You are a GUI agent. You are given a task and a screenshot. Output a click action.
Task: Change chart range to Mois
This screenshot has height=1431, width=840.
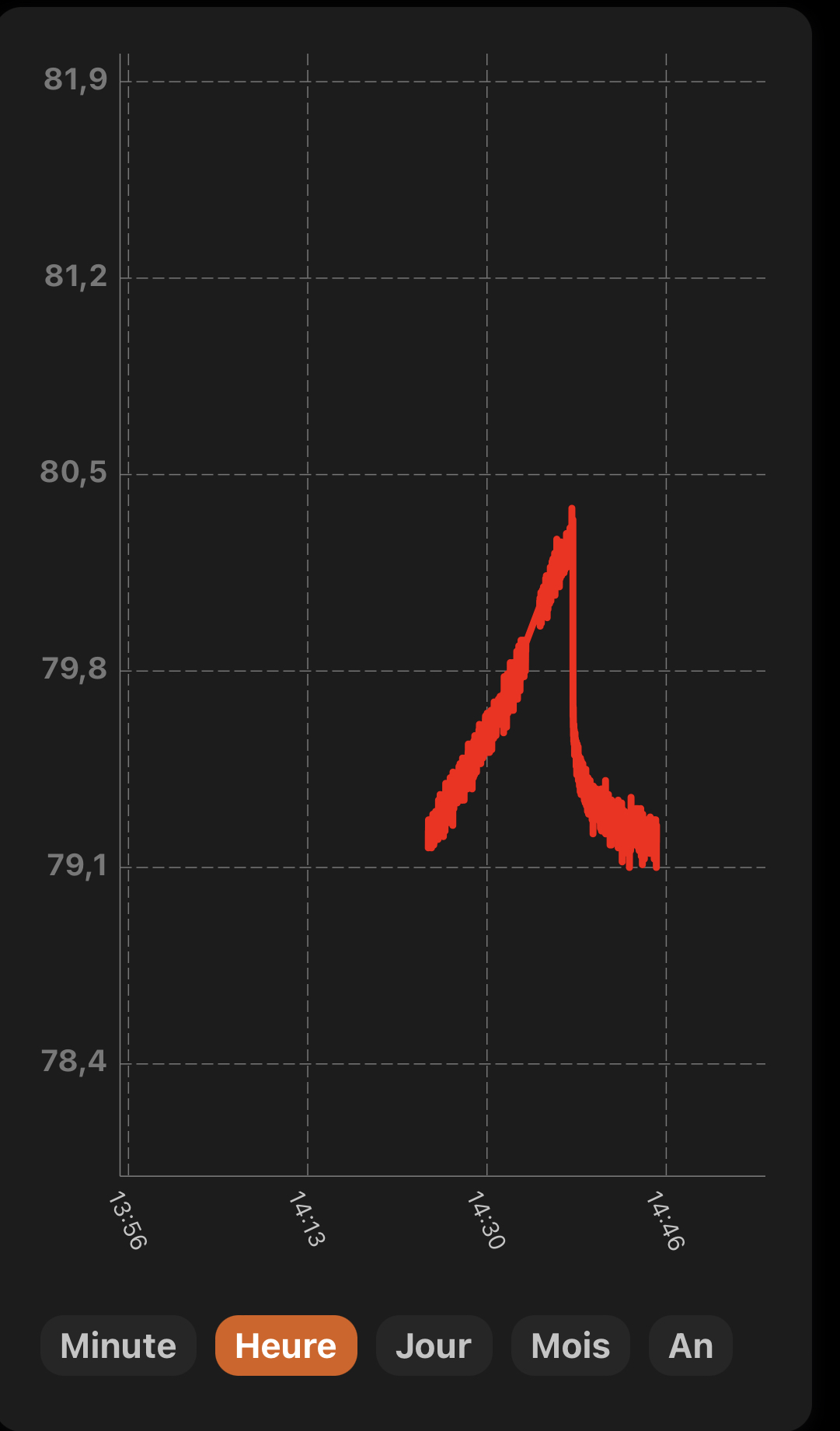coord(570,1345)
